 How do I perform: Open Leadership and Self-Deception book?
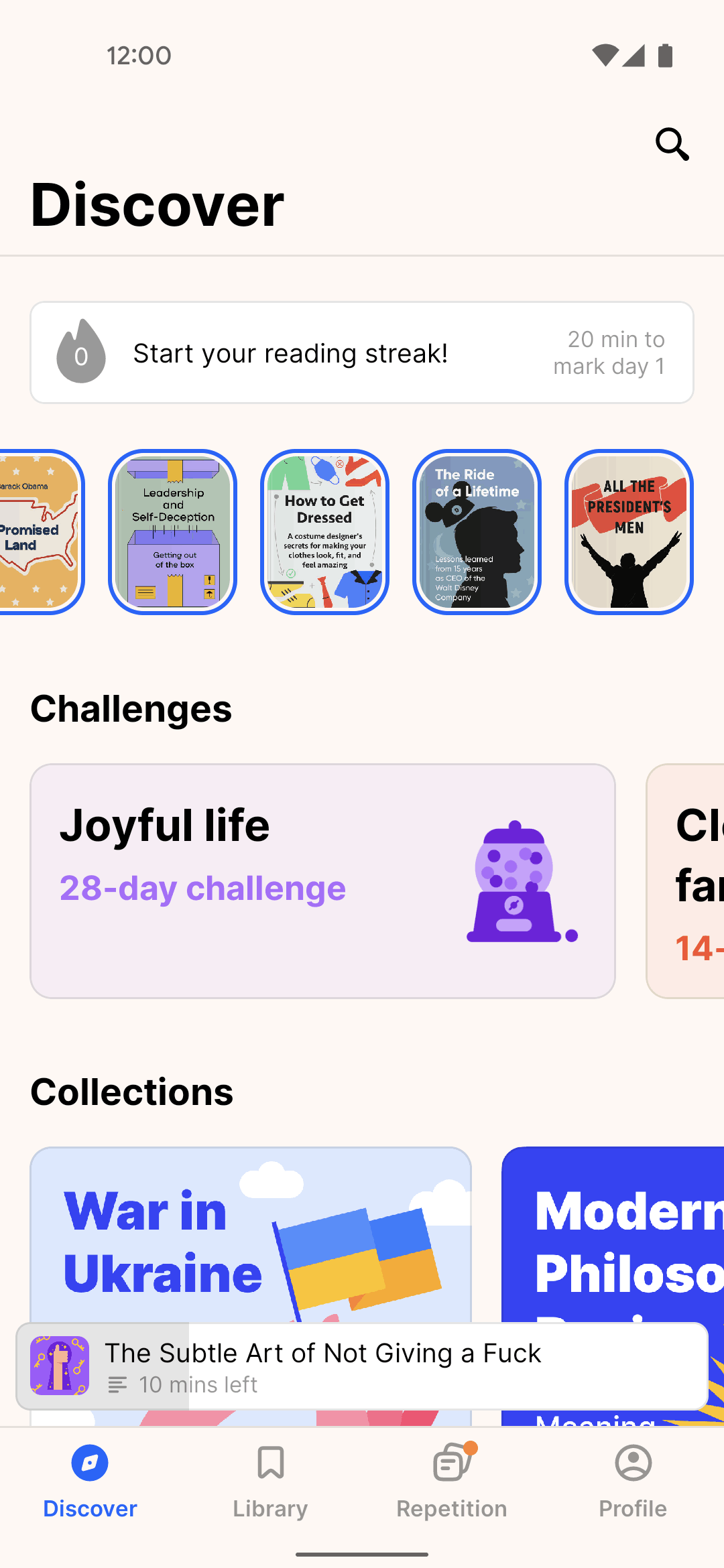pyautogui.click(x=173, y=532)
